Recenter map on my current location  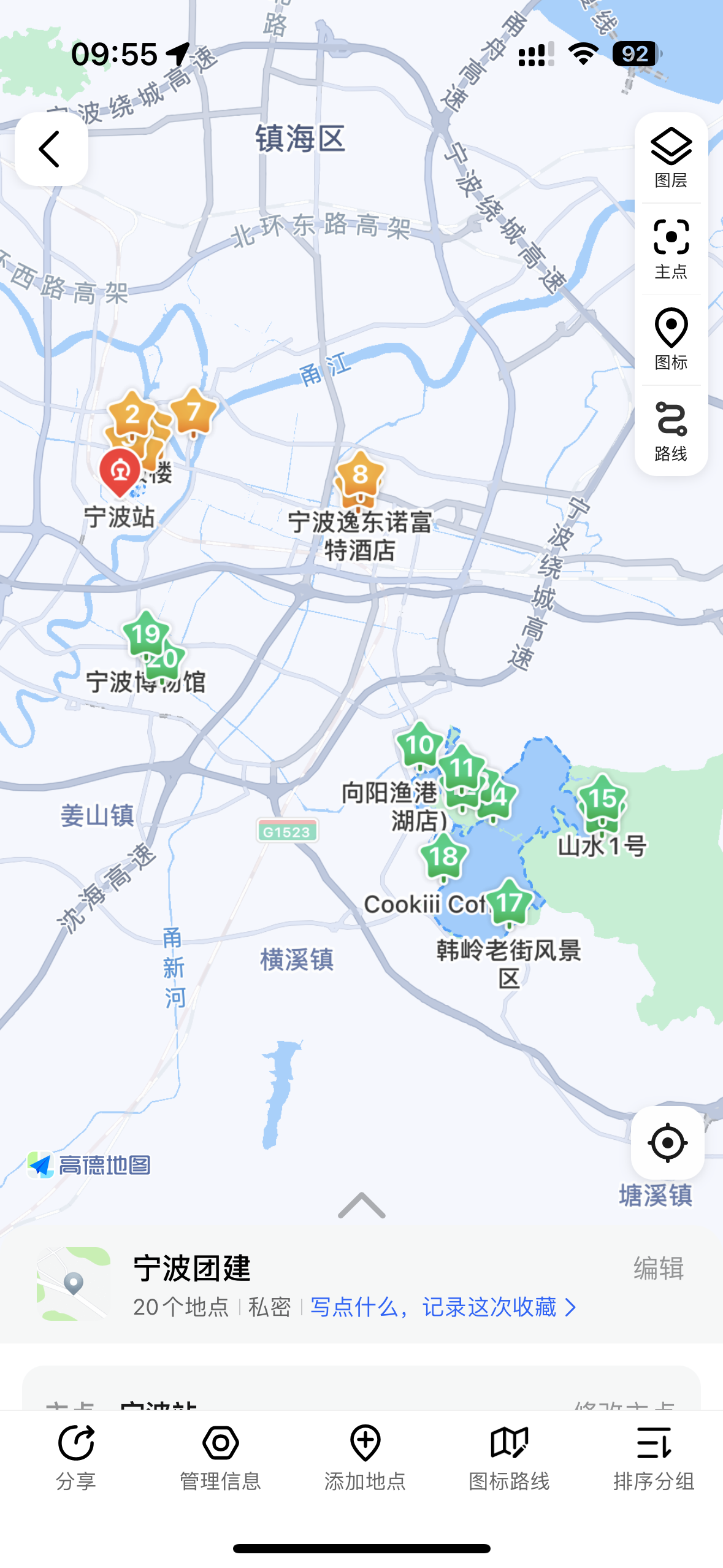click(667, 1142)
